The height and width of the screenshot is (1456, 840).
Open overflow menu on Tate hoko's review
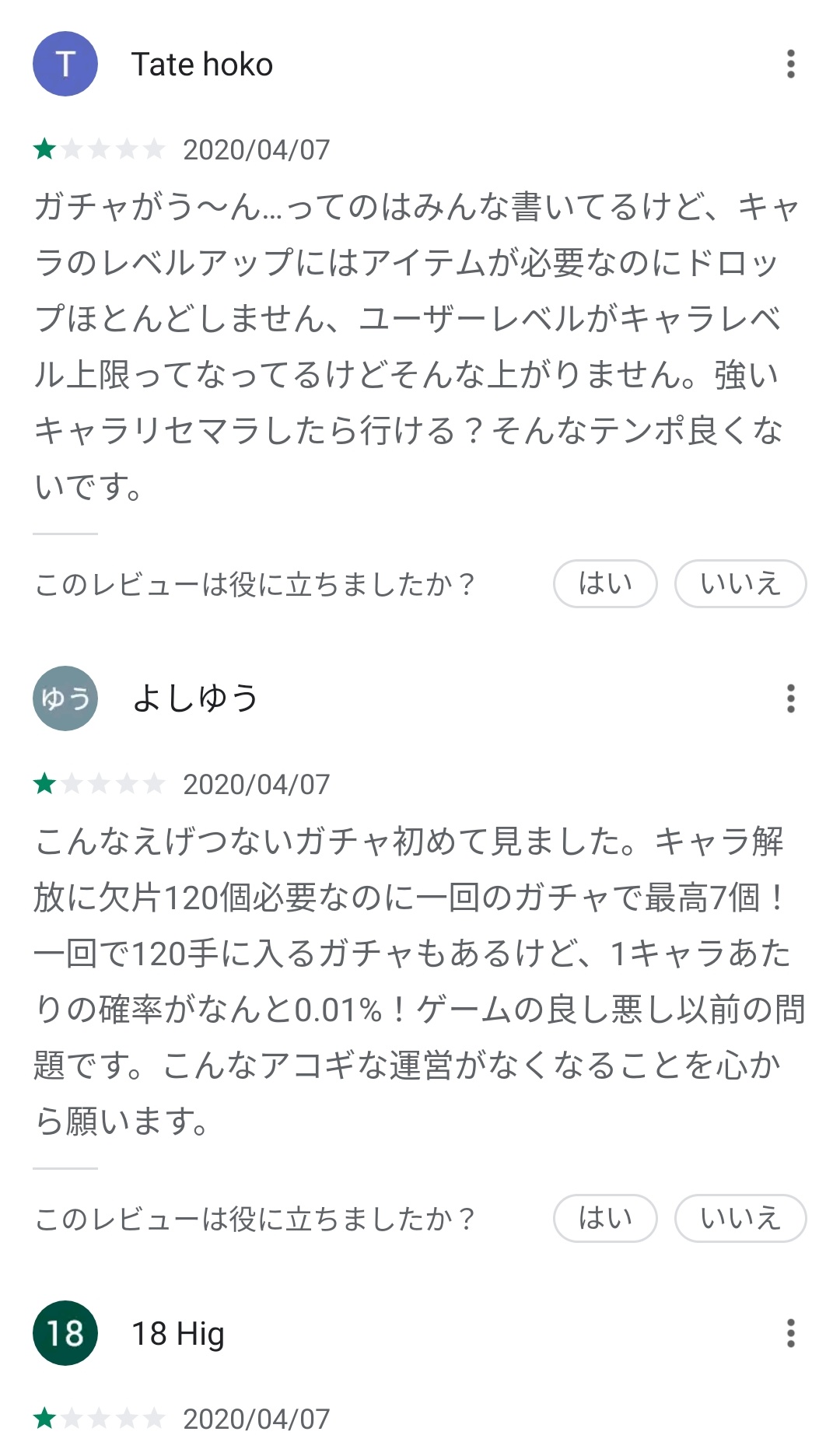[790, 64]
